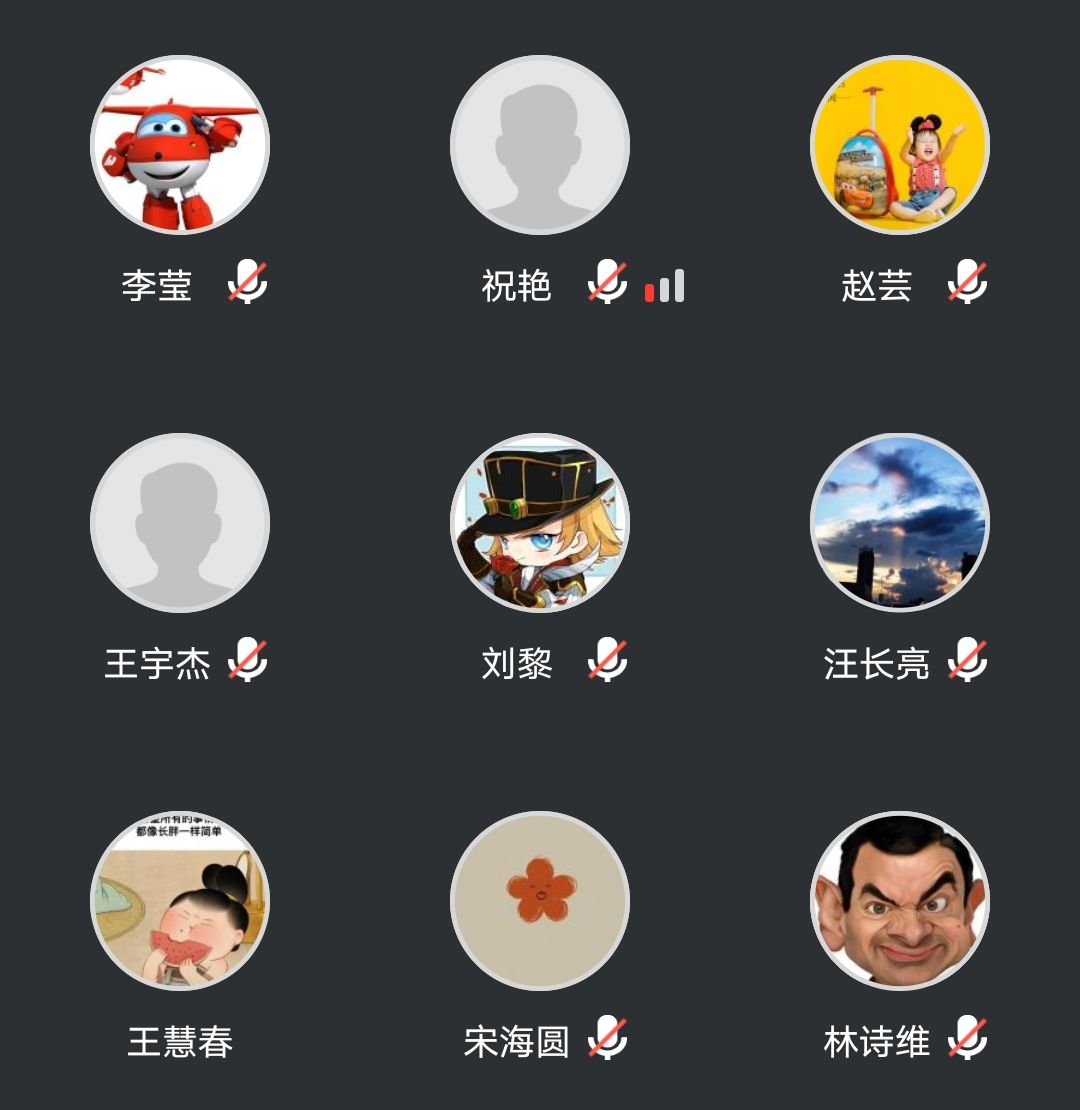This screenshot has width=1080, height=1110.
Task: Open participant 刘黎's avatar
Action: pyautogui.click(x=540, y=522)
